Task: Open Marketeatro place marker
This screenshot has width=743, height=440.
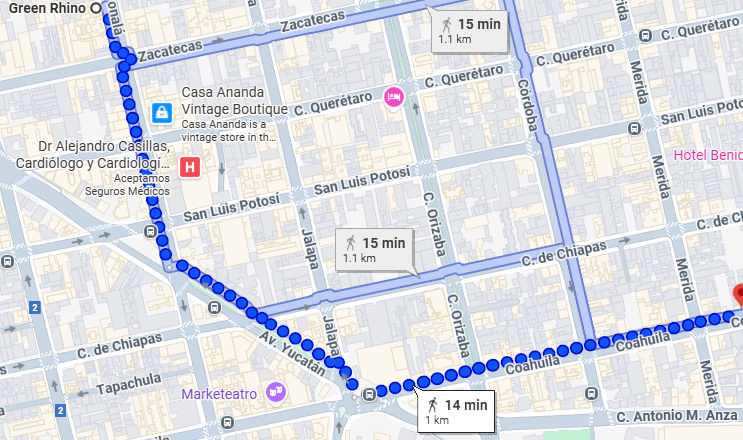Action: click(276, 392)
